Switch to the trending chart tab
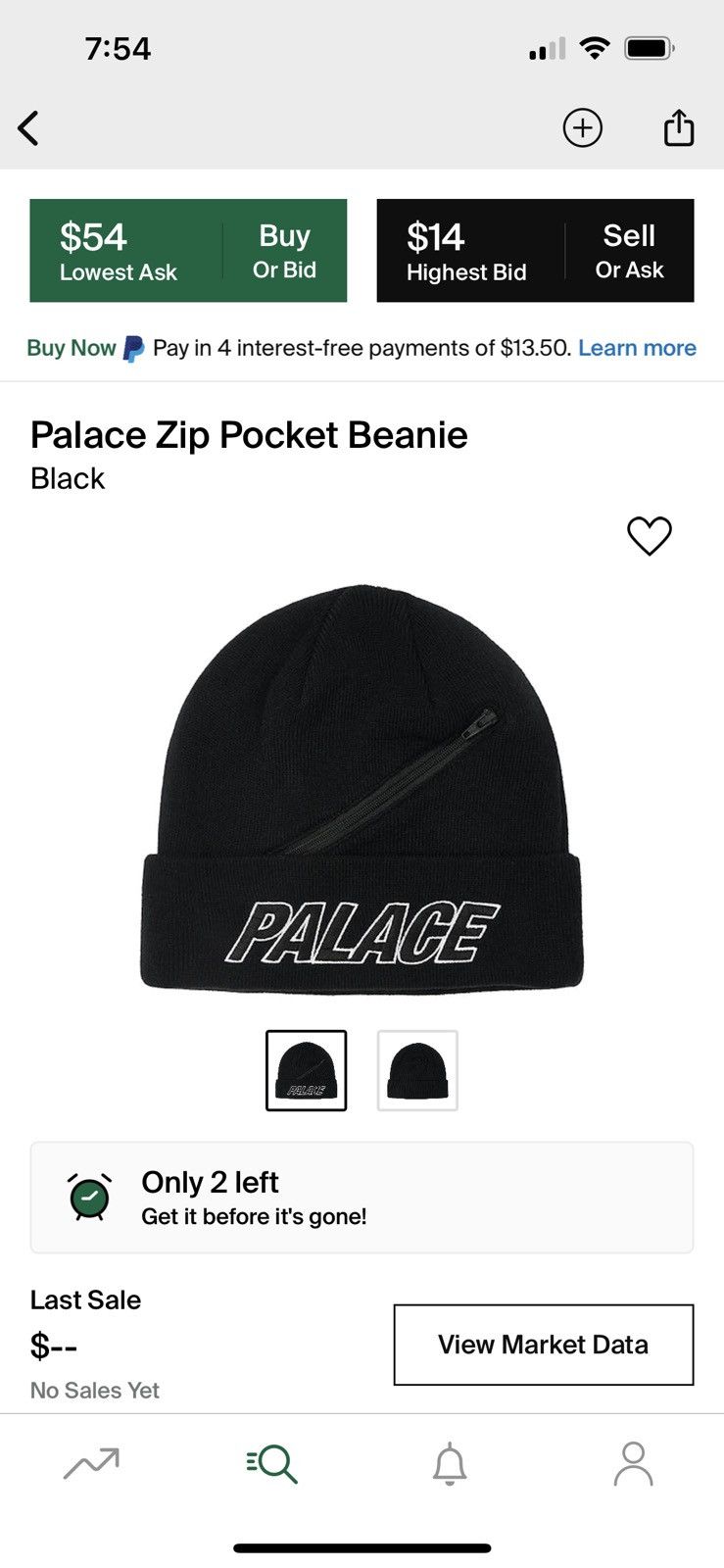The height and width of the screenshot is (1568, 724). tap(91, 1463)
